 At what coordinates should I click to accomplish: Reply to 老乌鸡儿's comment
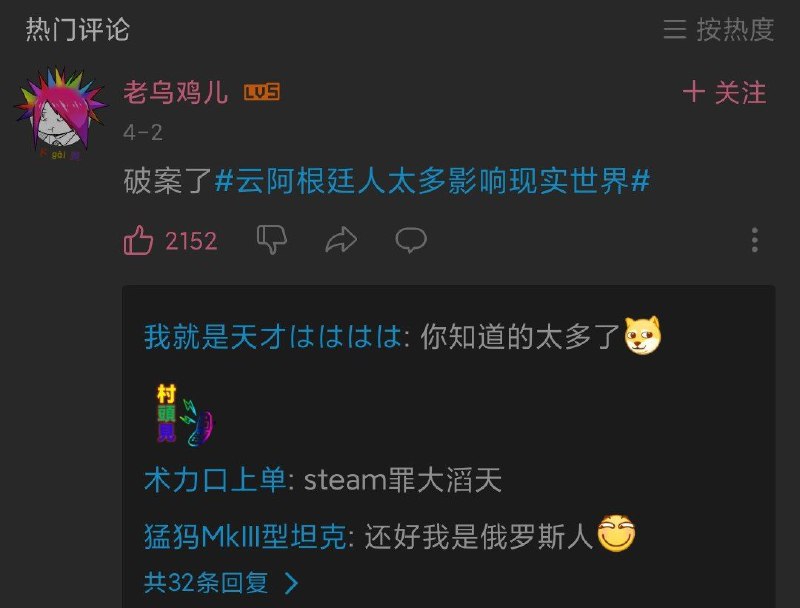pyautogui.click(x=411, y=240)
